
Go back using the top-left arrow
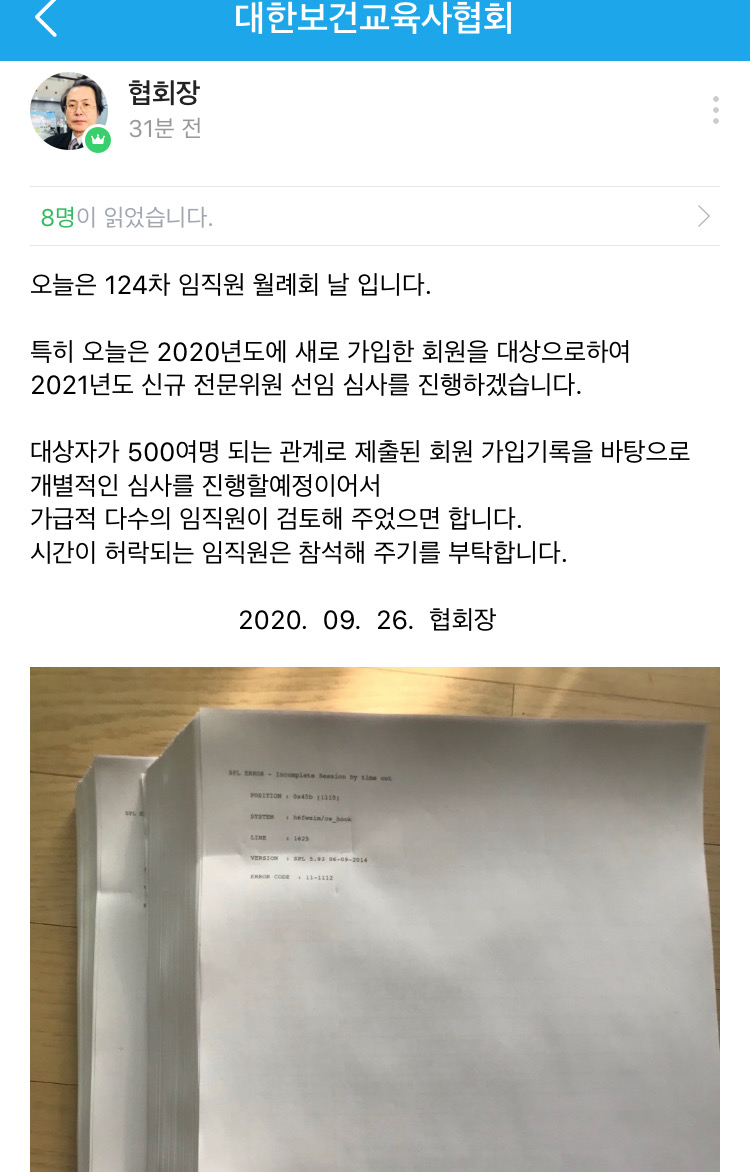[x=46, y=19]
